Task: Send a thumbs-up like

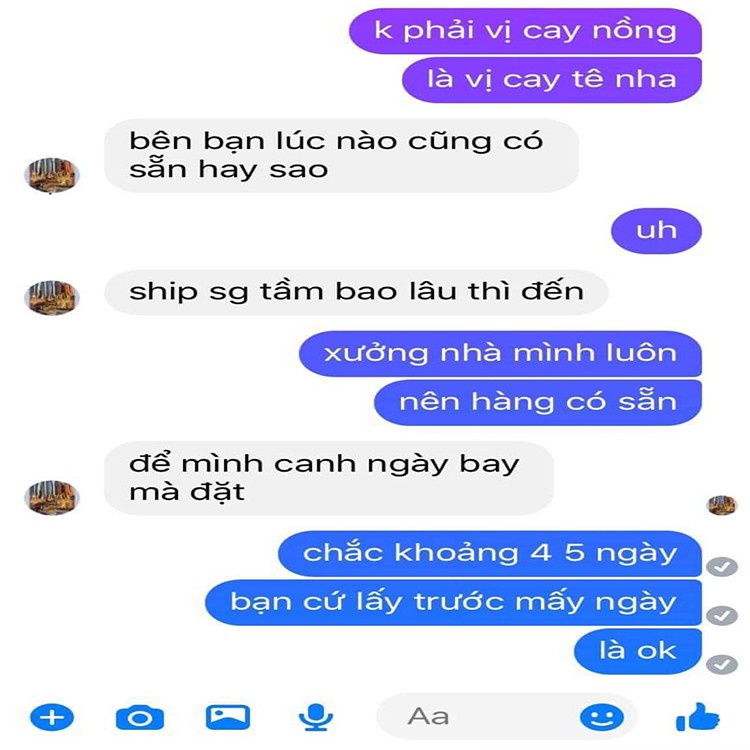Action: click(x=697, y=715)
